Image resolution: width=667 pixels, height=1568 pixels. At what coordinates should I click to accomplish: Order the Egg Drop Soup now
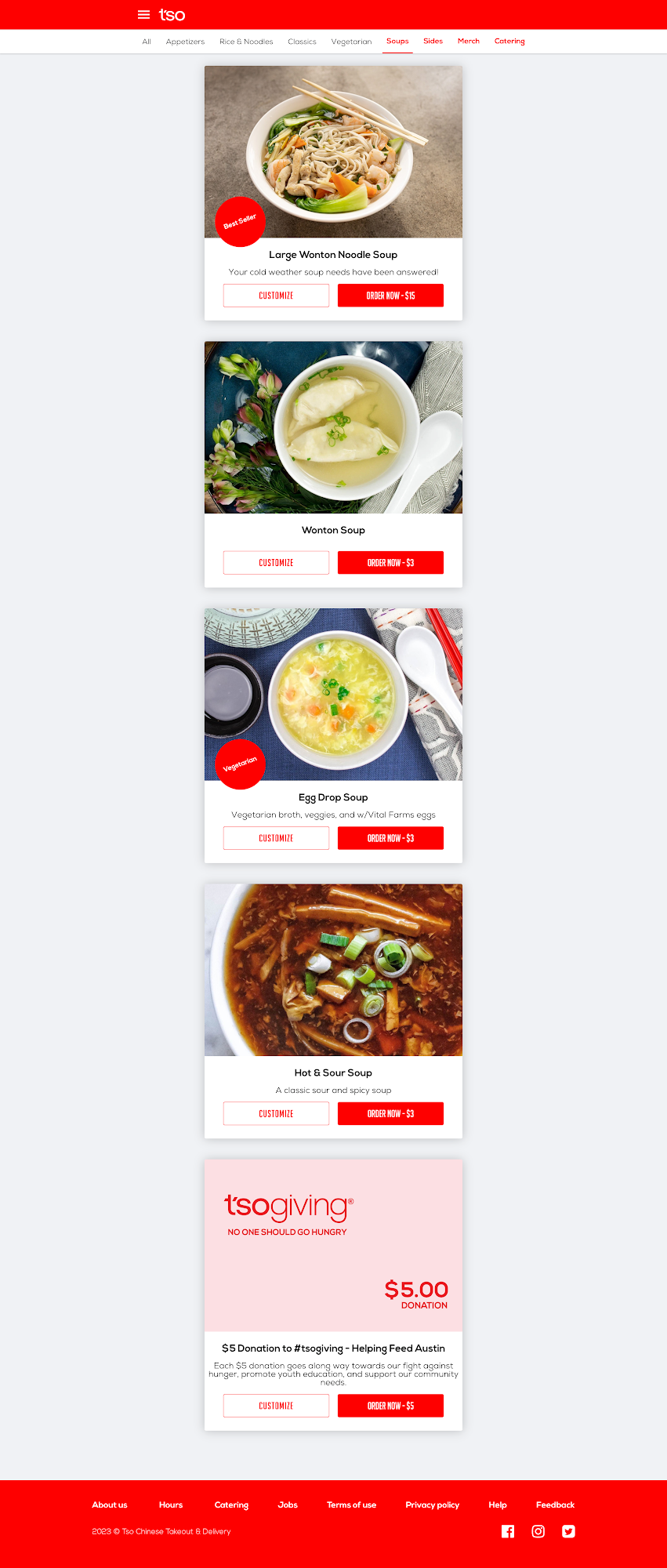coord(390,838)
